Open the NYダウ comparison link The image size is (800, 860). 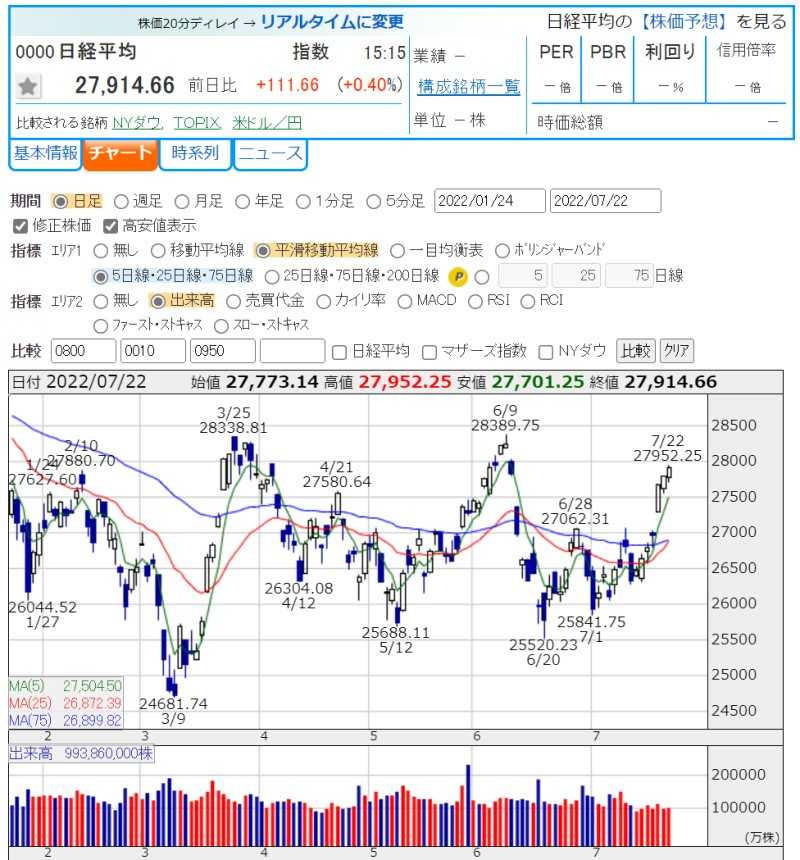pyautogui.click(x=137, y=122)
